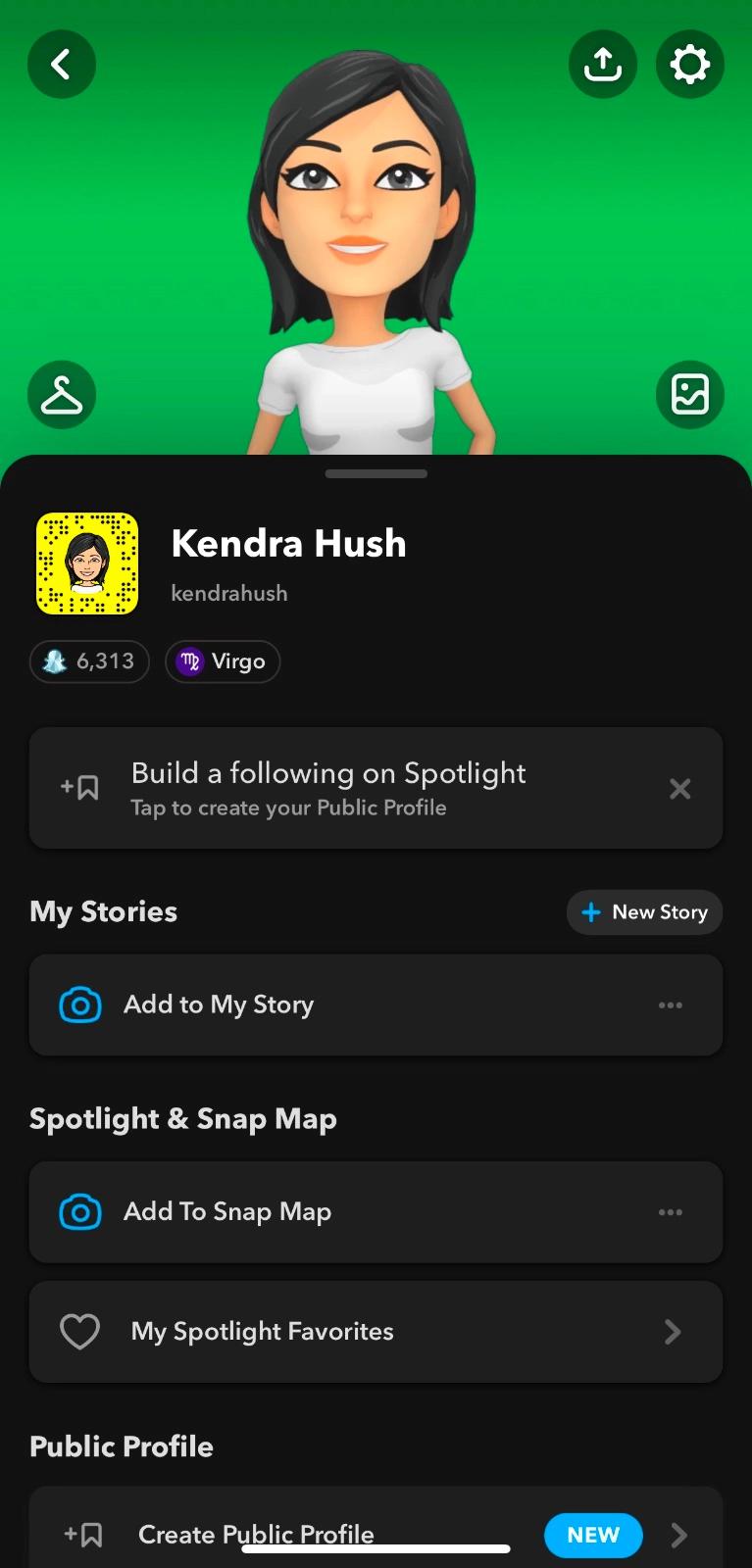Open more options for Snap Map
752x1568 pixels.
pyautogui.click(x=671, y=1212)
